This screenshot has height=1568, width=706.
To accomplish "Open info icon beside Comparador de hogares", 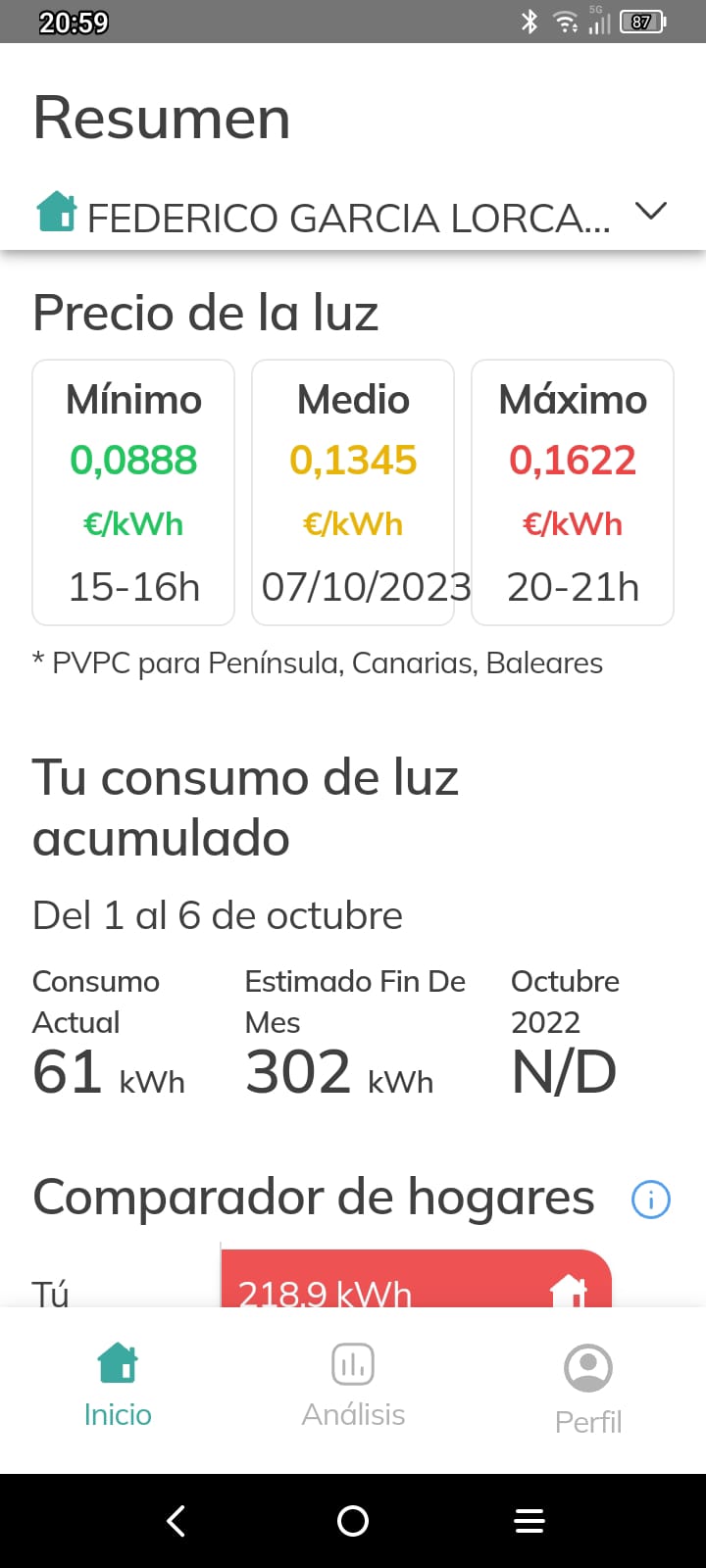I will click(651, 1199).
